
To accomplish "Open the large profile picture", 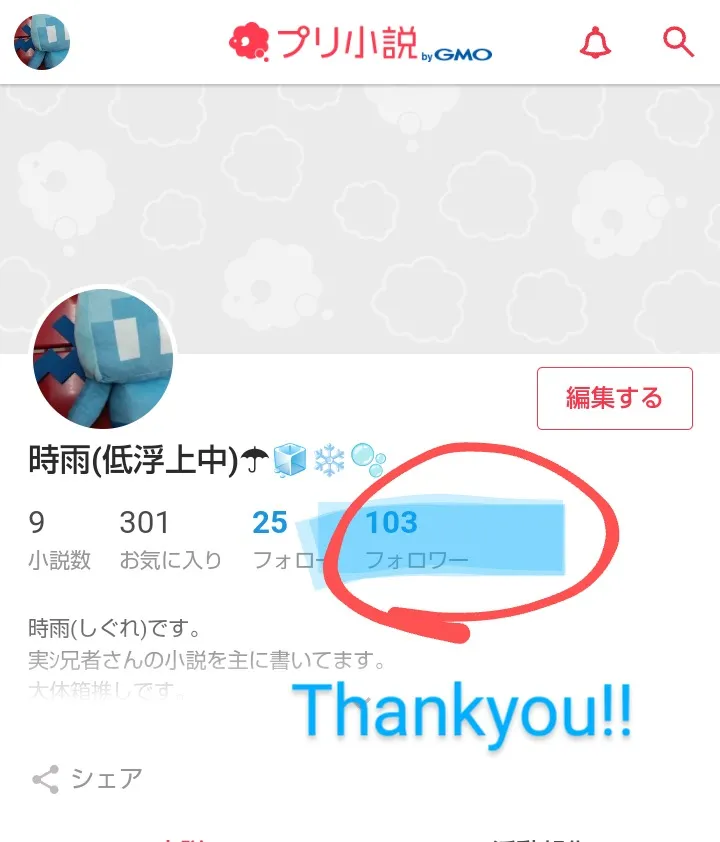I will [x=104, y=361].
